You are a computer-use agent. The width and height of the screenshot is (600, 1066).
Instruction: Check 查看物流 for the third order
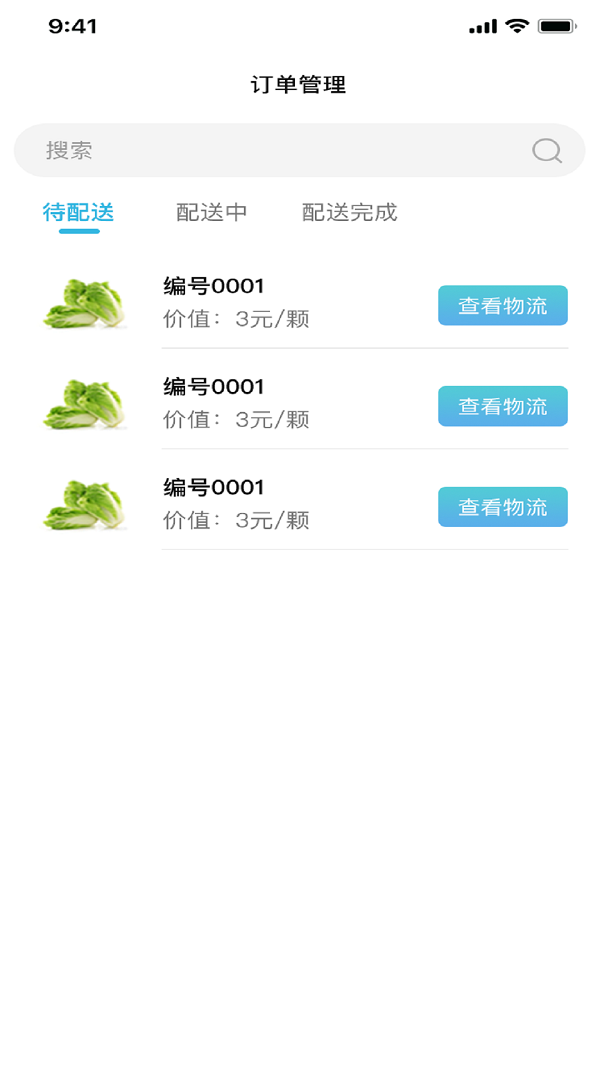502,507
